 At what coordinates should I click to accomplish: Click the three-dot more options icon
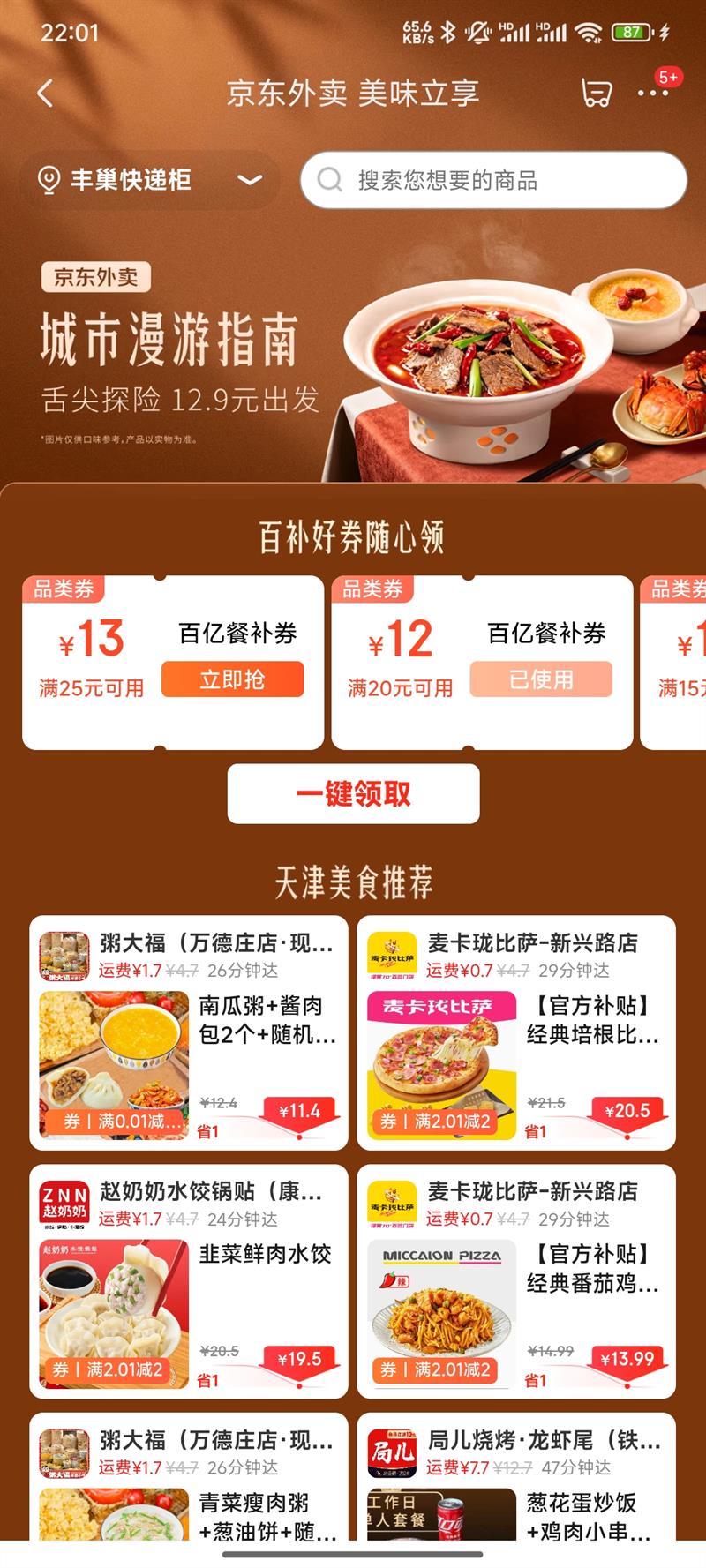click(653, 93)
